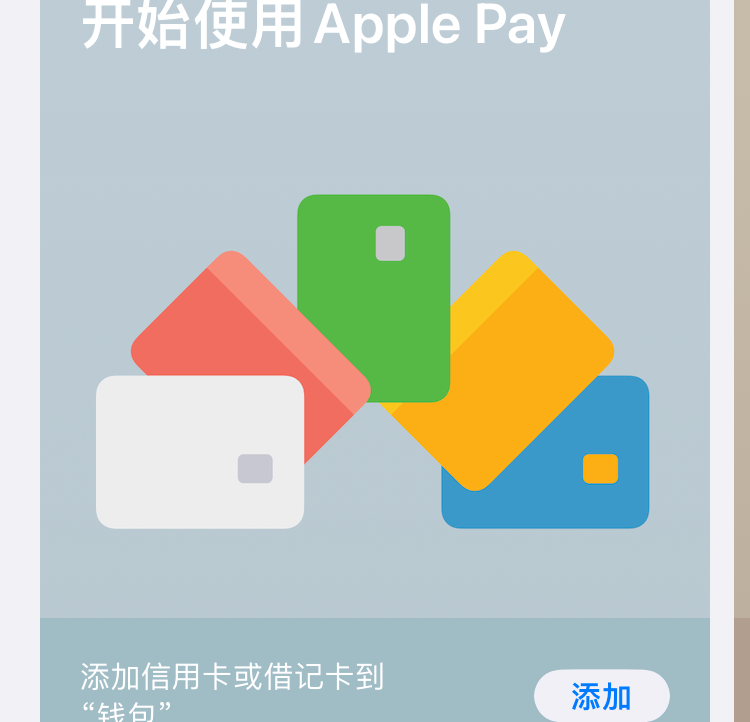Tap the 添加 button to add a card
The width and height of the screenshot is (750, 722).
pyautogui.click(x=601, y=696)
